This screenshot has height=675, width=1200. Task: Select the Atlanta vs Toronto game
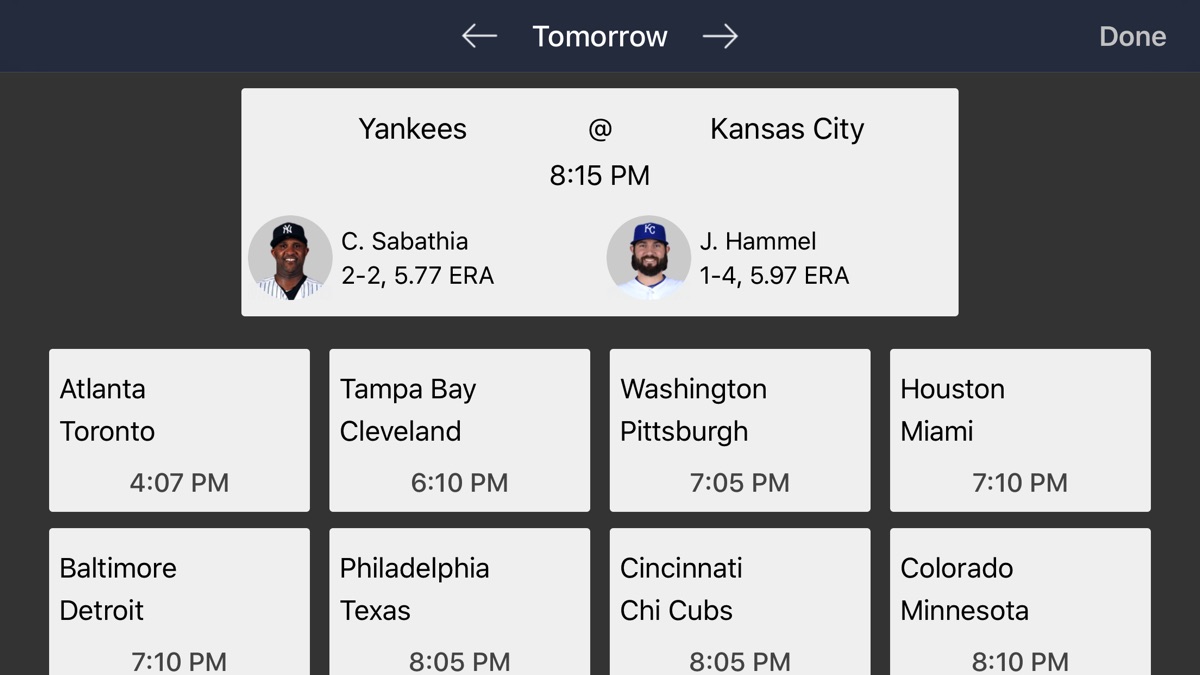pyautogui.click(x=179, y=430)
